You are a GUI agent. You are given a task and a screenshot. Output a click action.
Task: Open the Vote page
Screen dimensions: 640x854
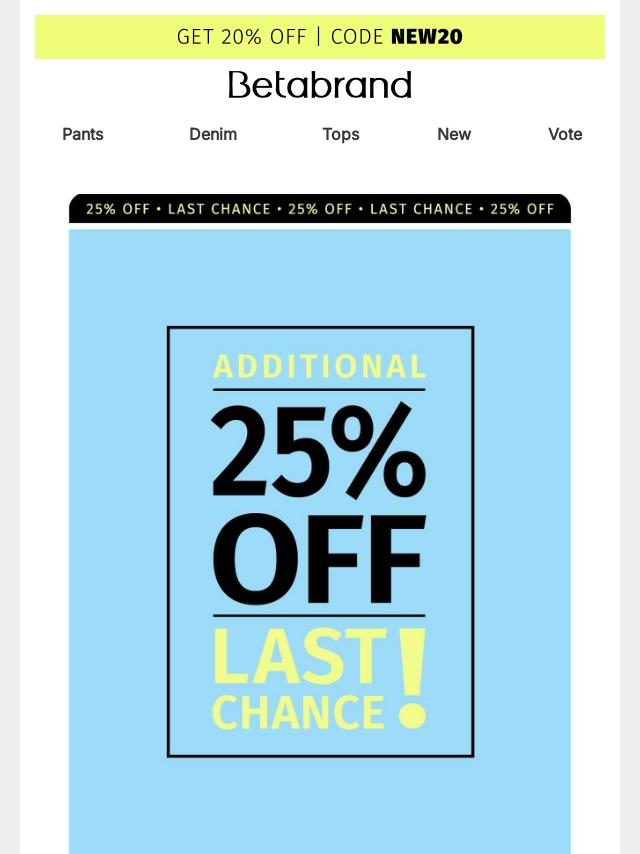[565, 134]
